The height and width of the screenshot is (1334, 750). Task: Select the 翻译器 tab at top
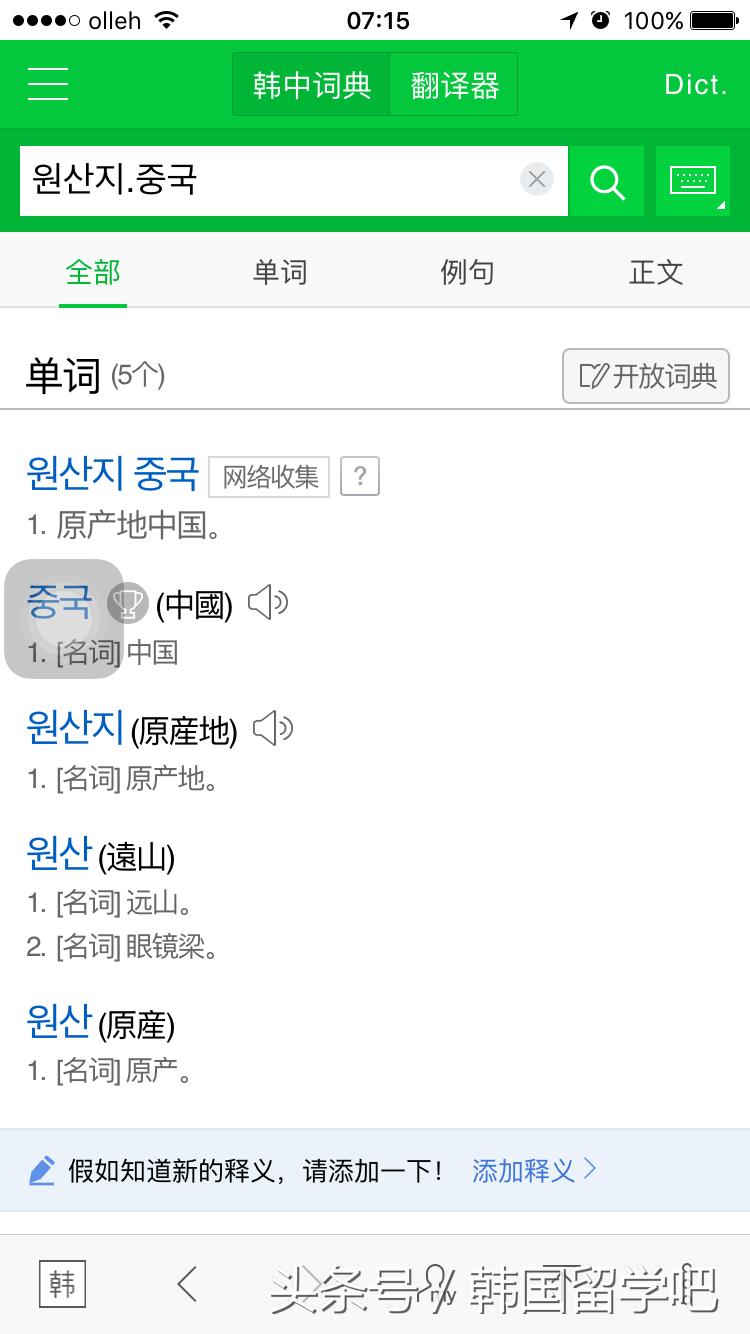coord(454,84)
